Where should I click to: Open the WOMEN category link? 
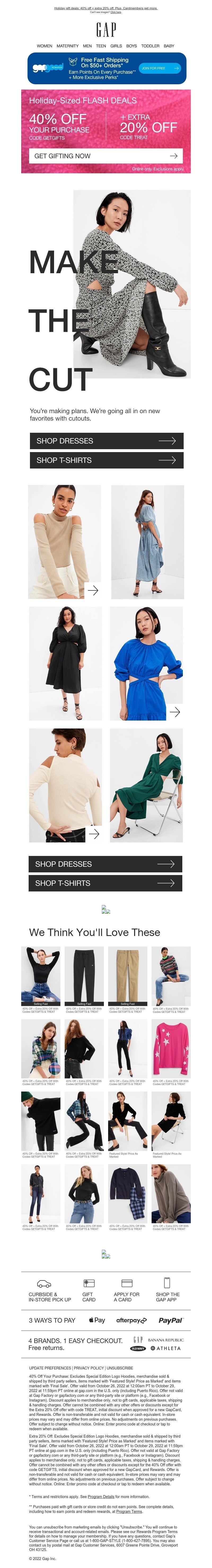tap(45, 46)
